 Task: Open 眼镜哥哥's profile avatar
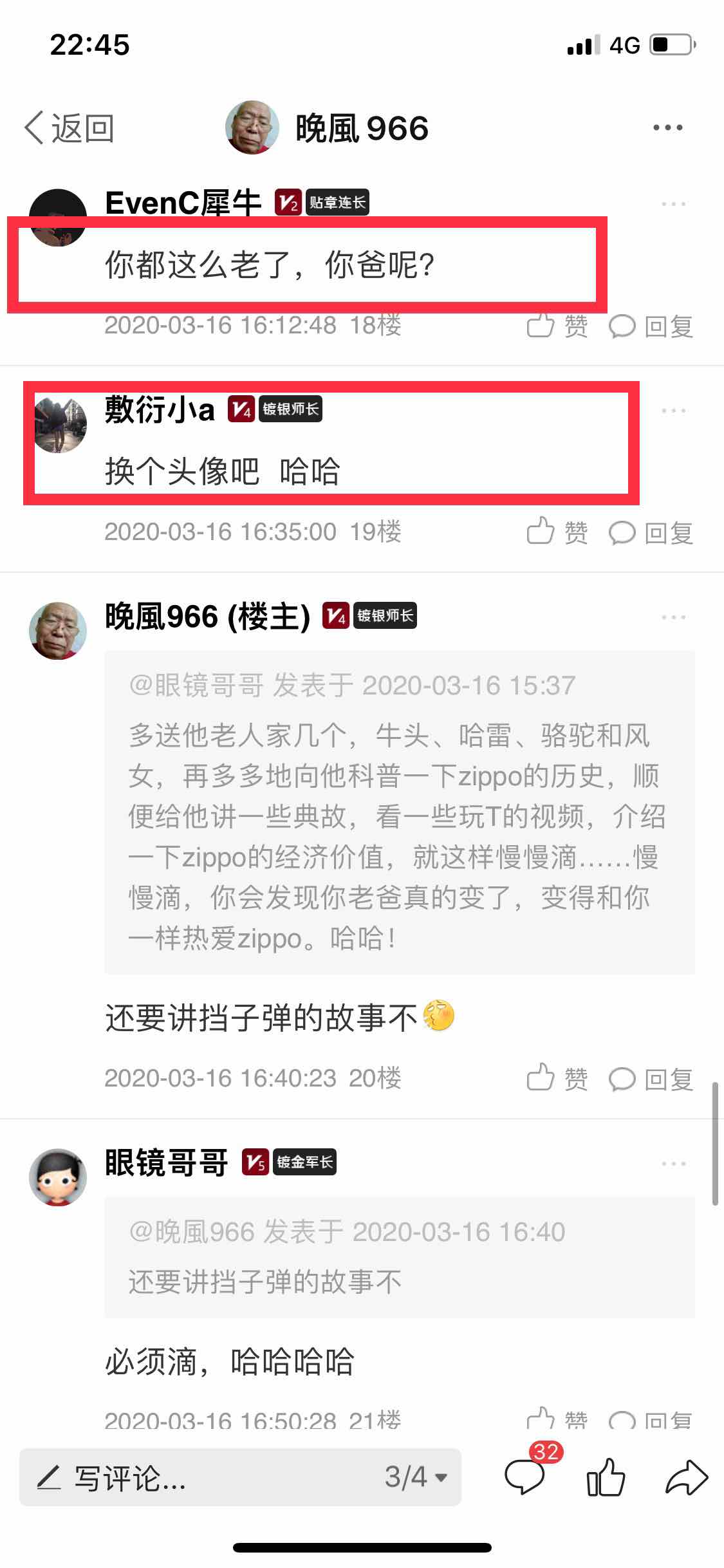pyautogui.click(x=58, y=1177)
